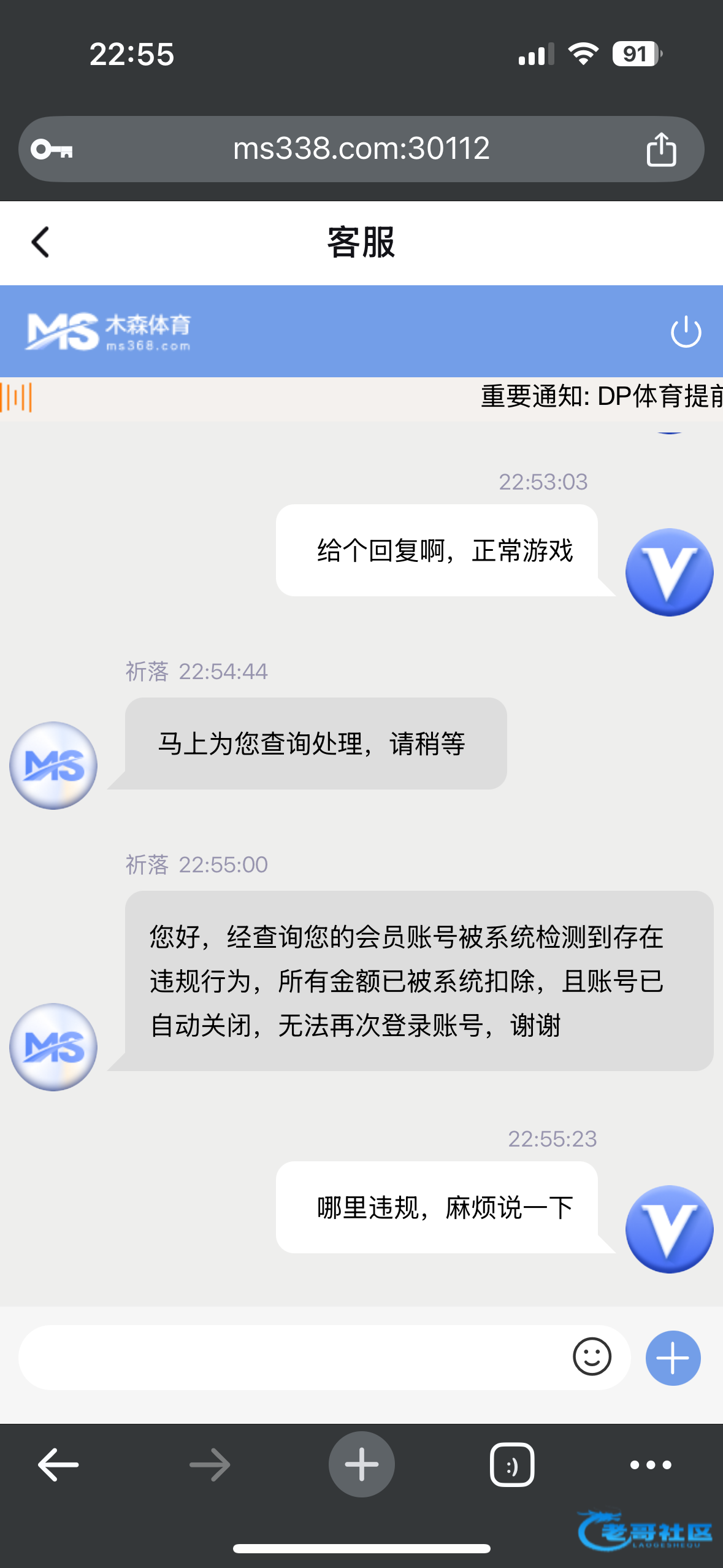
Task: Open a new browser tab
Action: point(361,1465)
